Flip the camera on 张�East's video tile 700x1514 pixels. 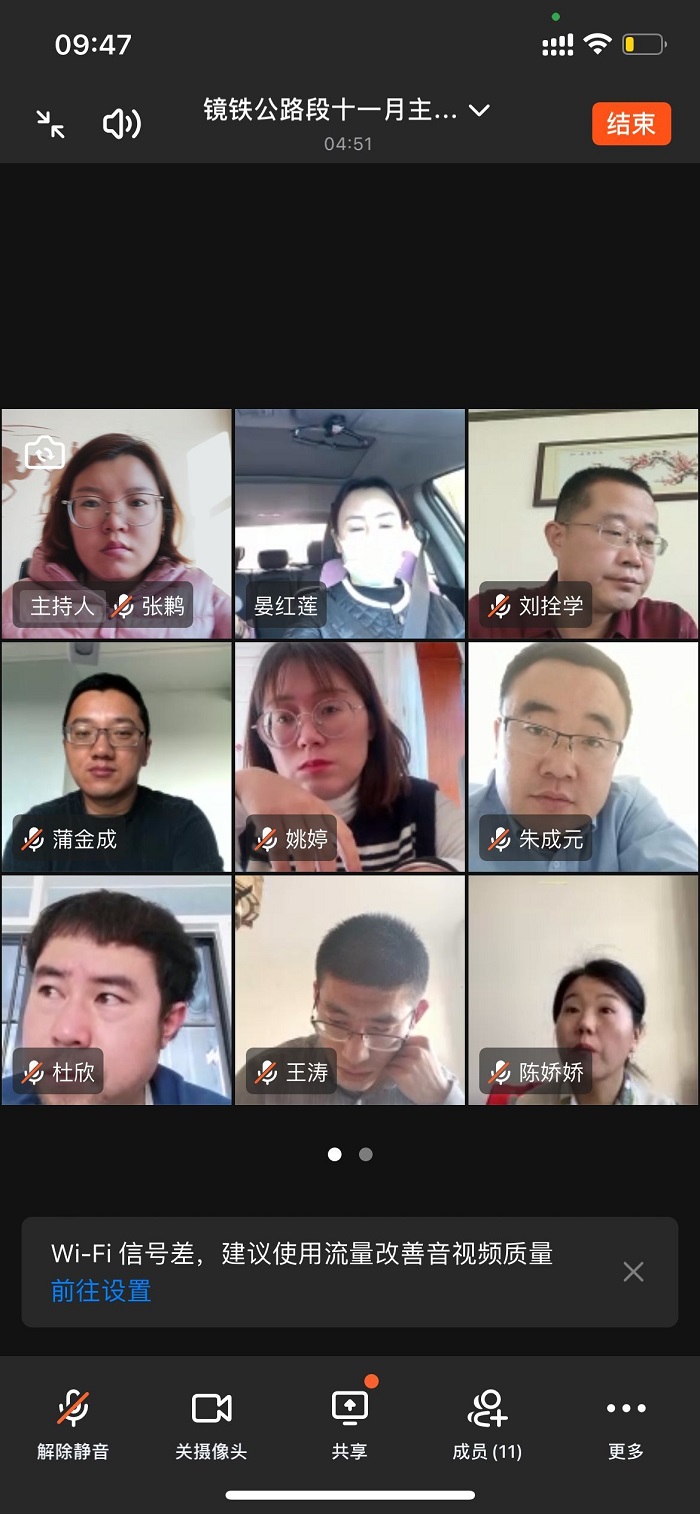tap(44, 454)
